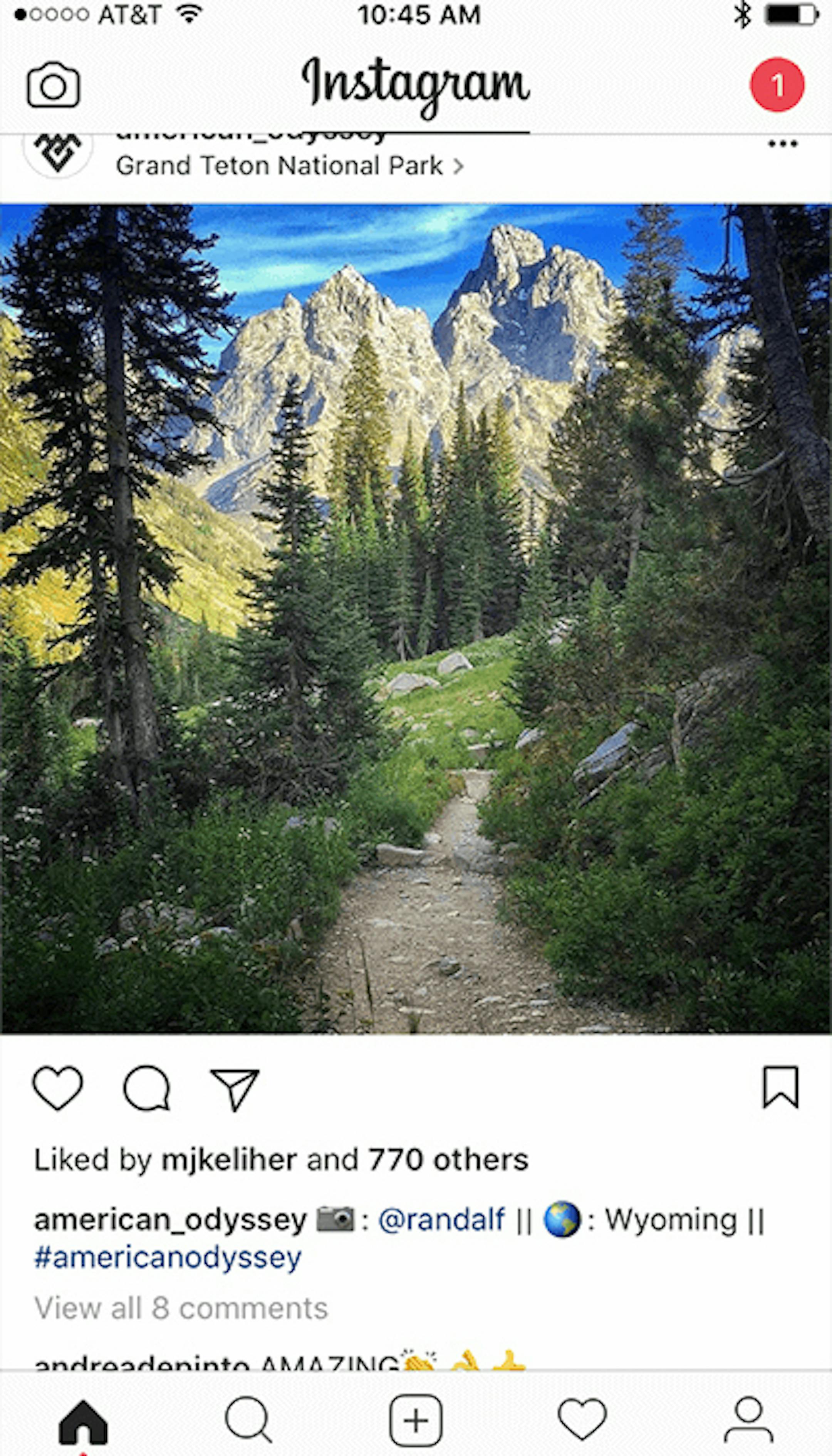The height and width of the screenshot is (1456, 832).
Task: Open the post's three-dot options menu
Action: pyautogui.click(x=782, y=144)
